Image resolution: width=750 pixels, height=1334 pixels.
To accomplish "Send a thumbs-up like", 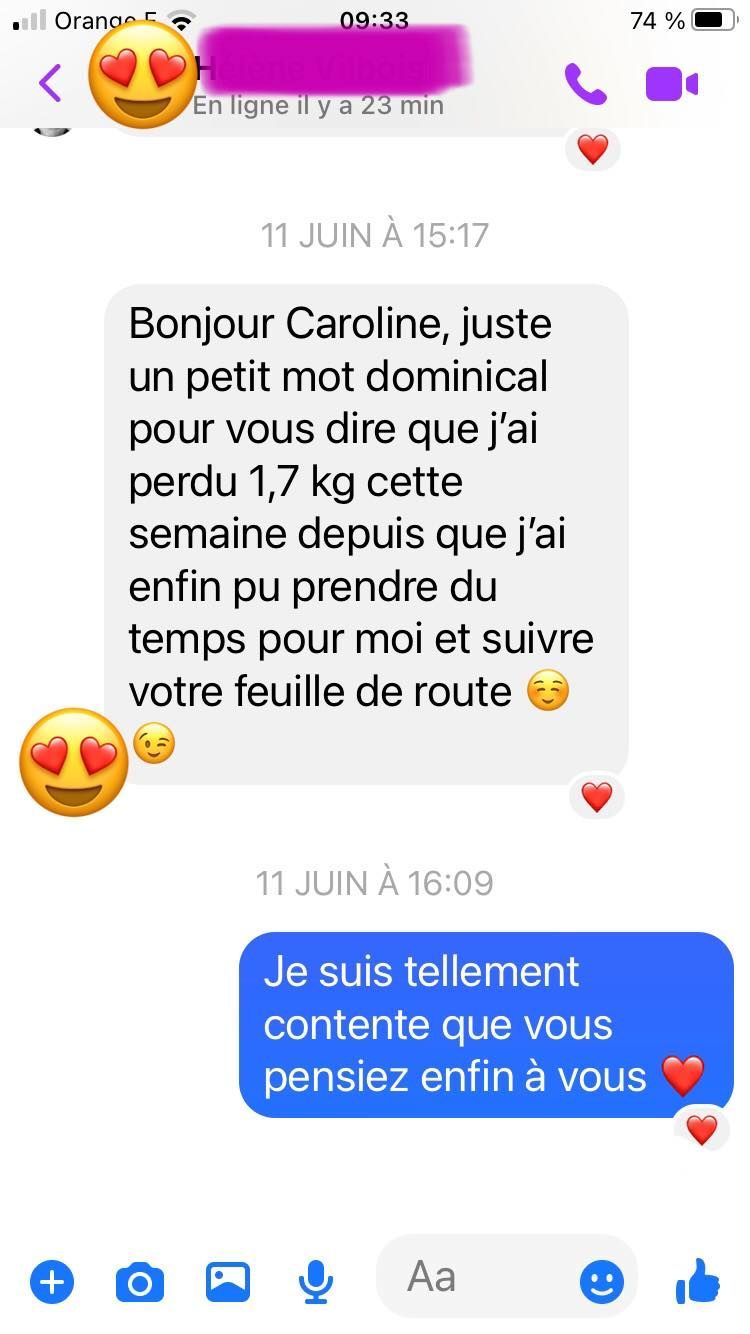I will 698,1281.
